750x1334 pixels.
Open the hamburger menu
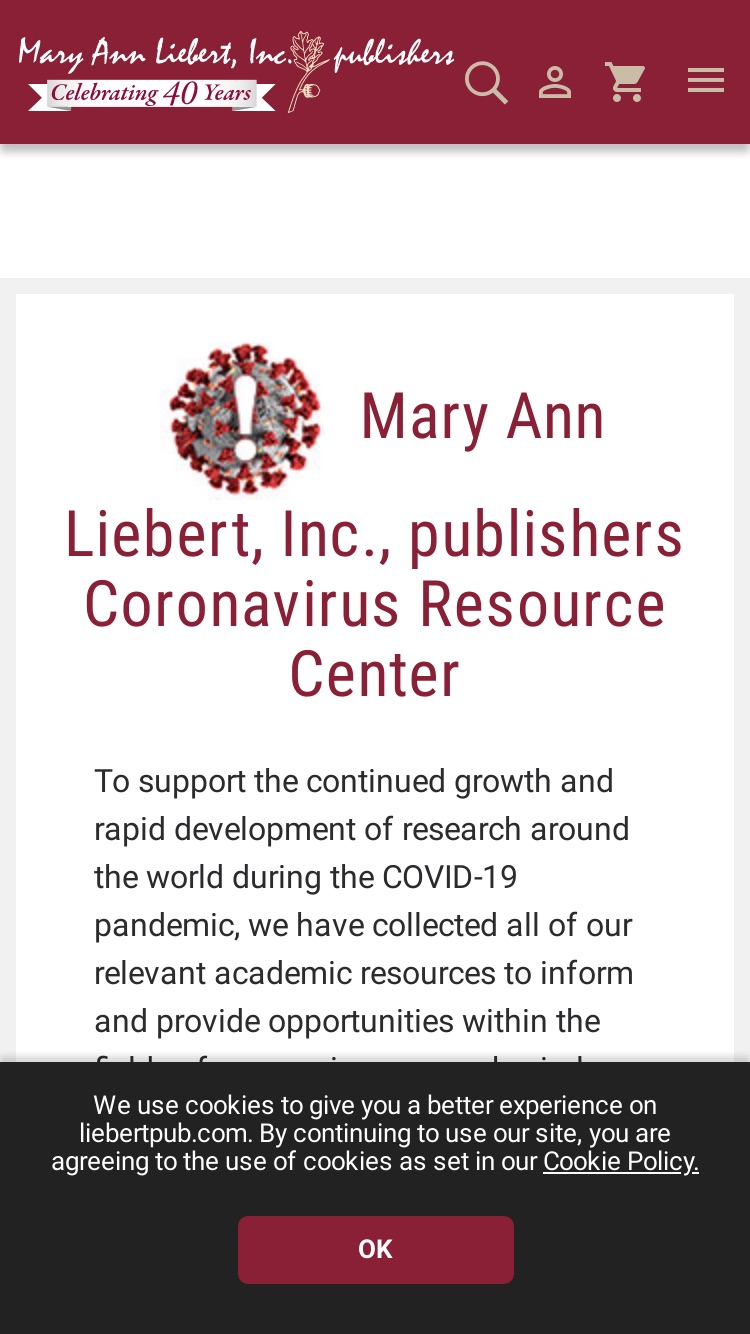(x=706, y=81)
